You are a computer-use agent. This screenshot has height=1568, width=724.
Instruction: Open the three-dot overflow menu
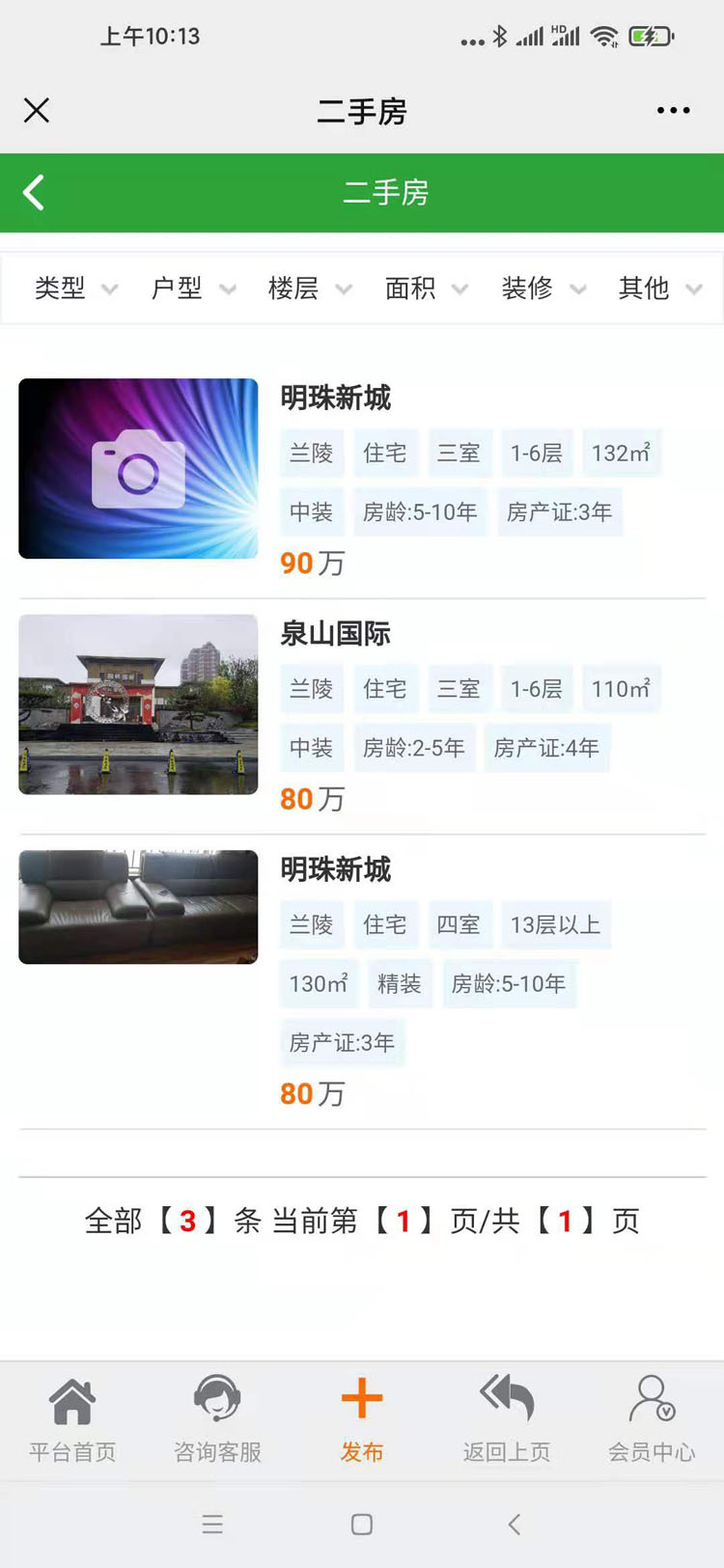(673, 111)
